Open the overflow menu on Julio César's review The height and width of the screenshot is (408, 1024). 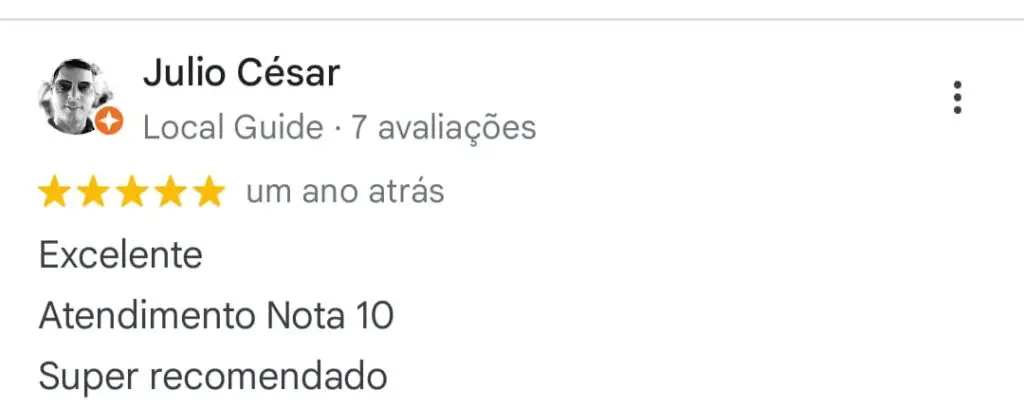(x=957, y=97)
